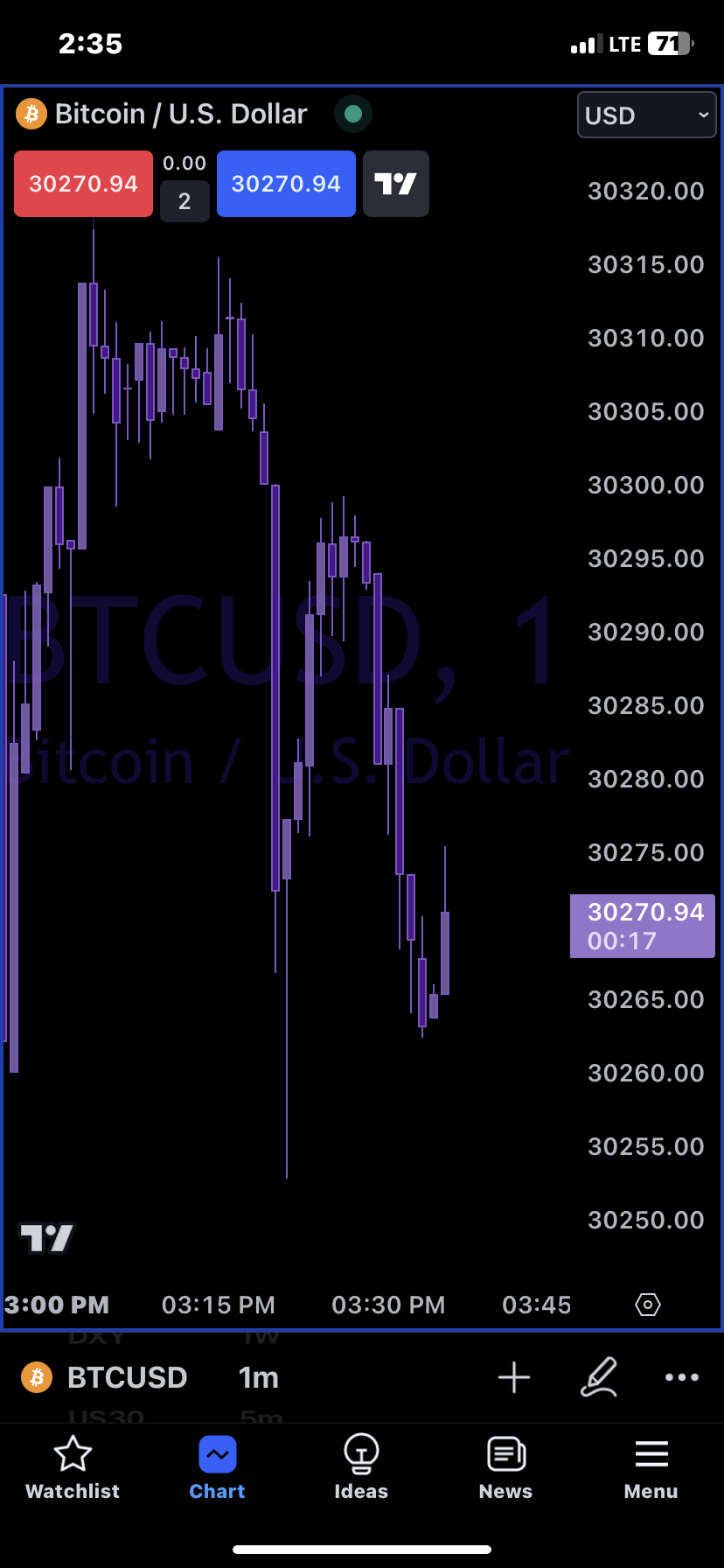Open chart settings hexagon icon

pyautogui.click(x=647, y=1305)
